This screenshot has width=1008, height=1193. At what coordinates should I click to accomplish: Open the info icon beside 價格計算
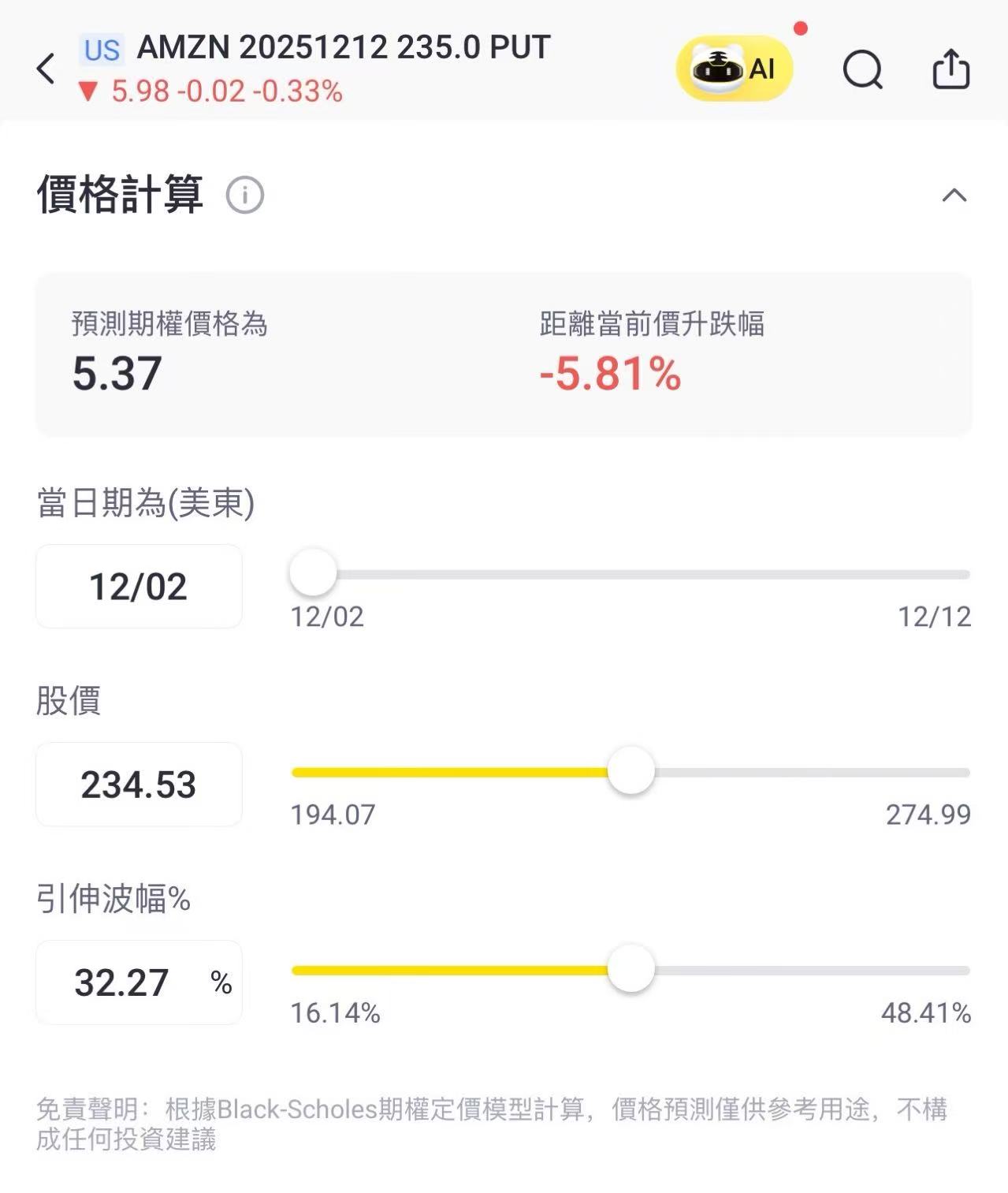[x=245, y=195]
